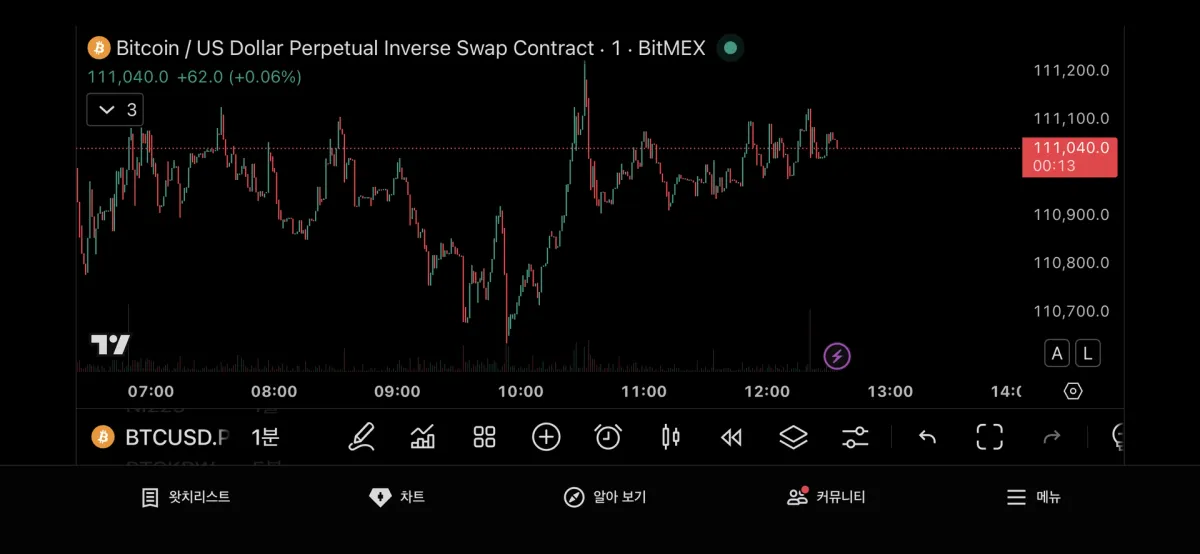Open the layout grid options
1200x554 pixels.
pos(485,437)
